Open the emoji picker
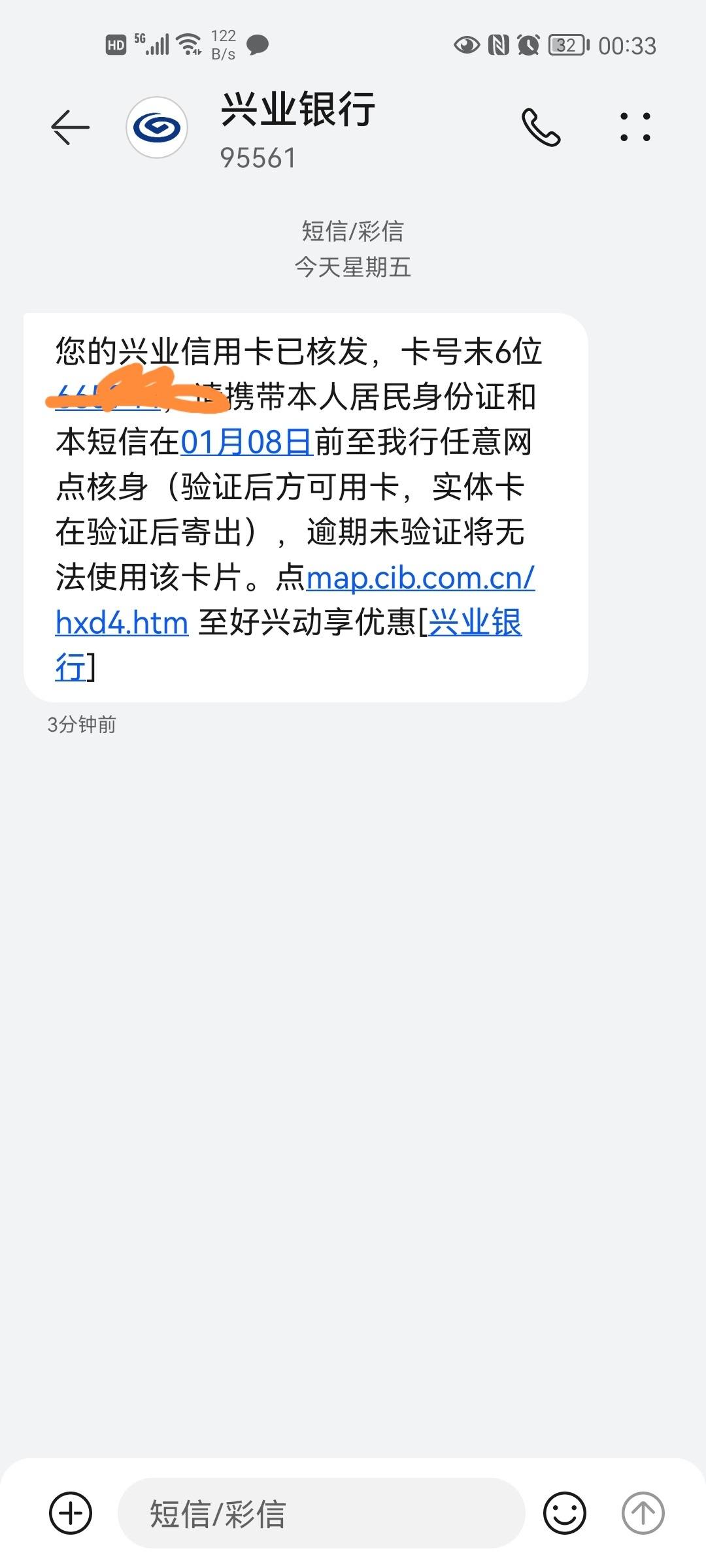706x1568 pixels. pos(565,1513)
